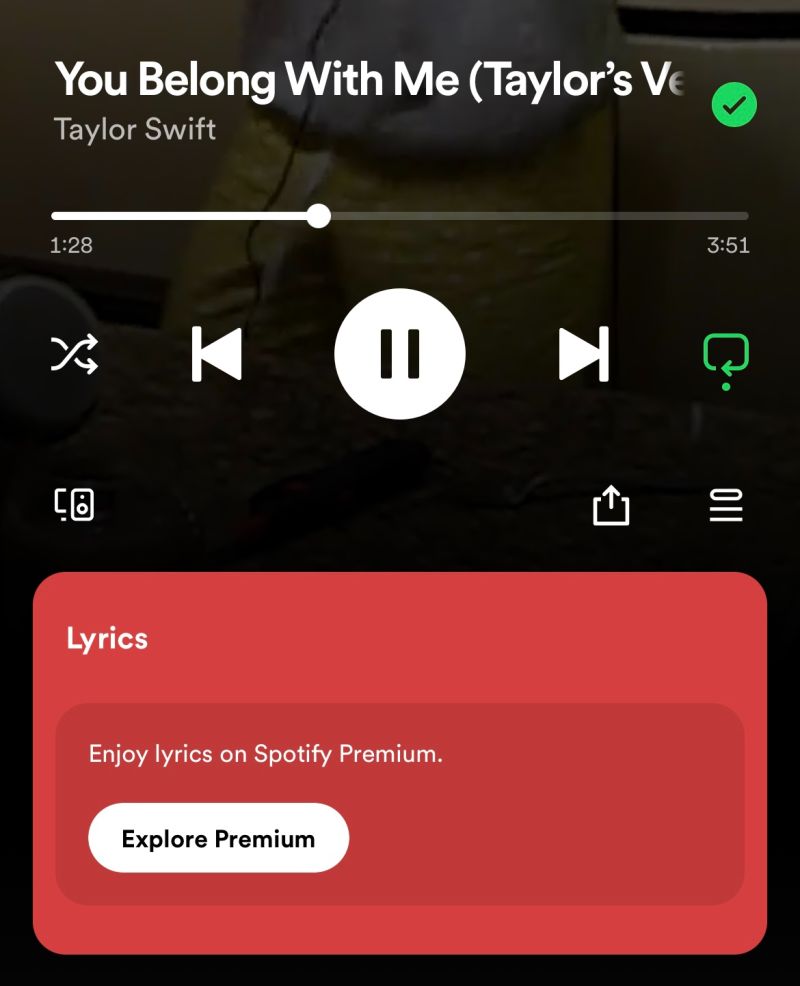
Task: Toggle shuffle mode
Action: [x=74, y=353]
